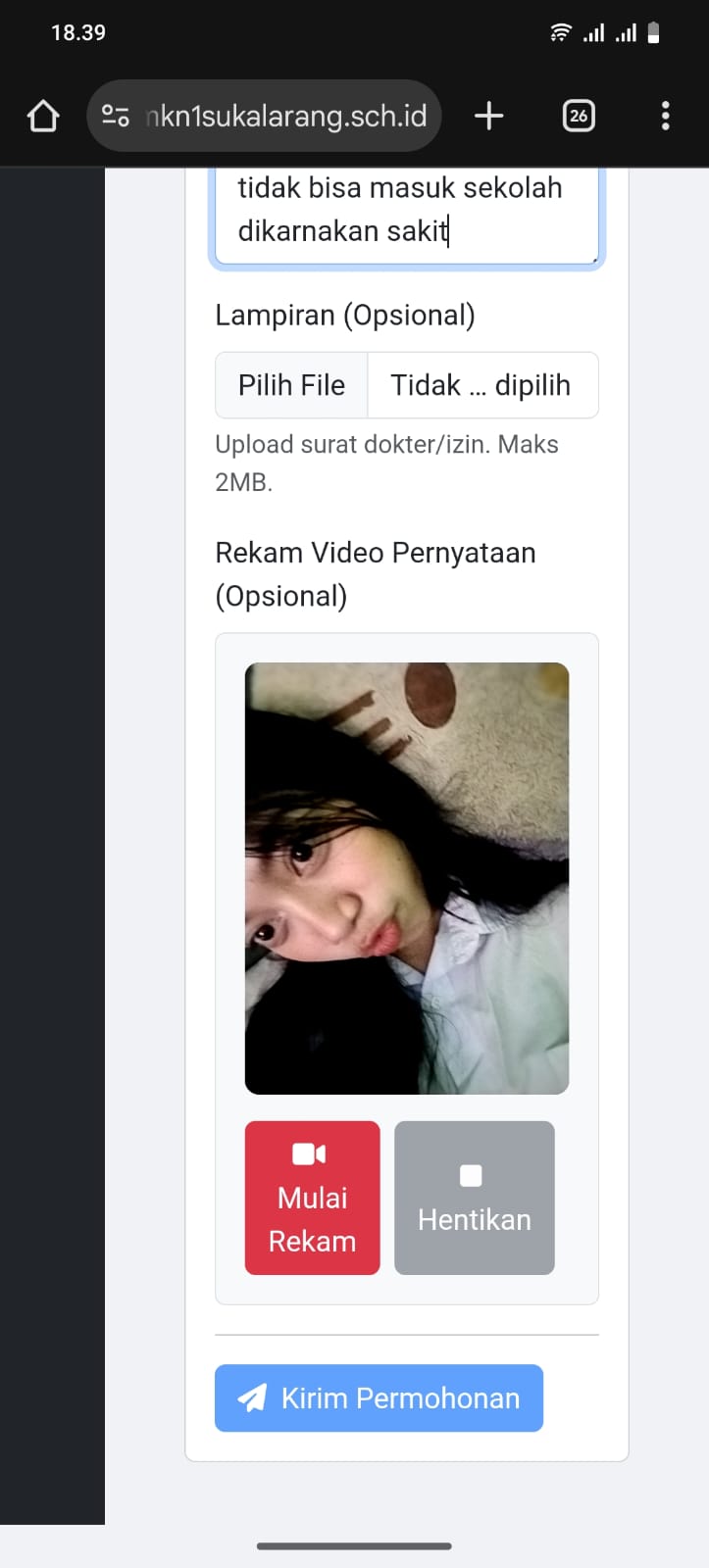The image size is (709, 1568).
Task: Open a new browser tab
Action: [x=488, y=117]
